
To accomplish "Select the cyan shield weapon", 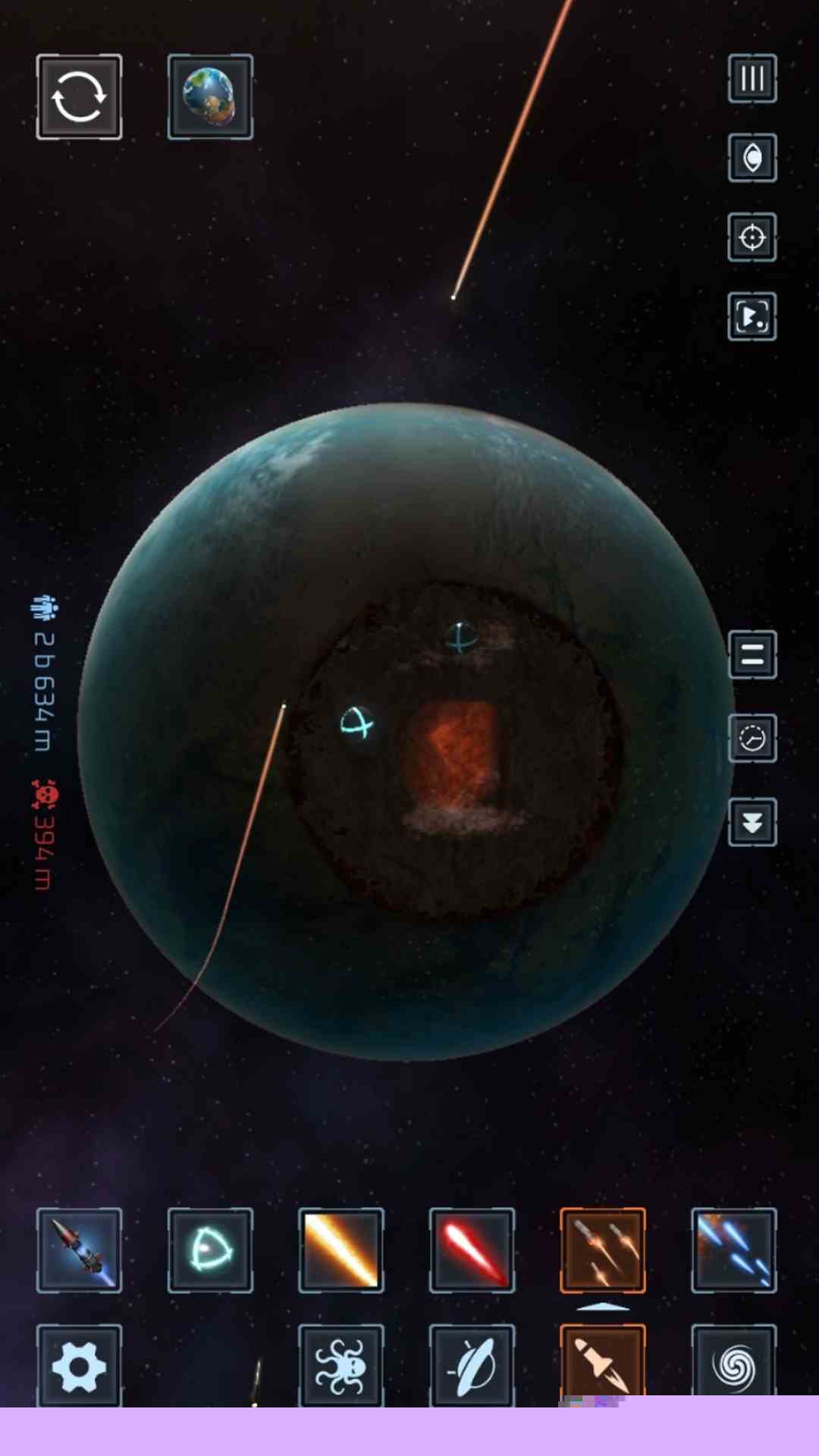I will coord(210,1250).
